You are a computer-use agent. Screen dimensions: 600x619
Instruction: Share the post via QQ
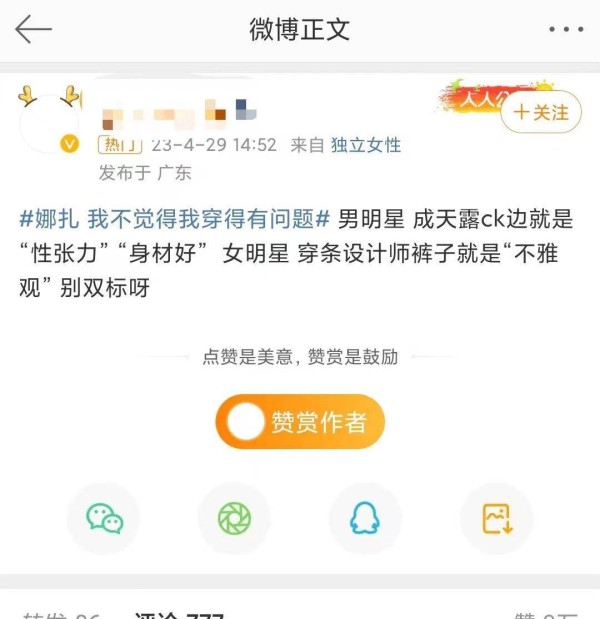365,518
